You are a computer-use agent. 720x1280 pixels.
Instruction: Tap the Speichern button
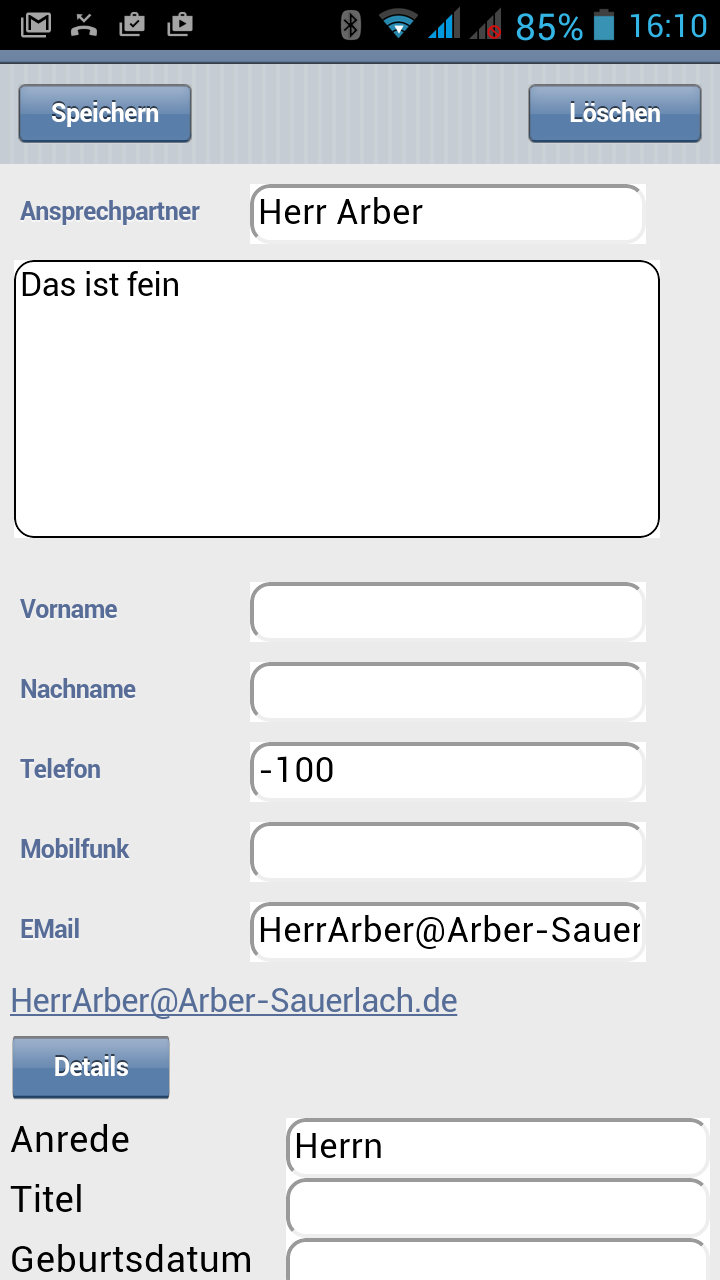pos(105,113)
